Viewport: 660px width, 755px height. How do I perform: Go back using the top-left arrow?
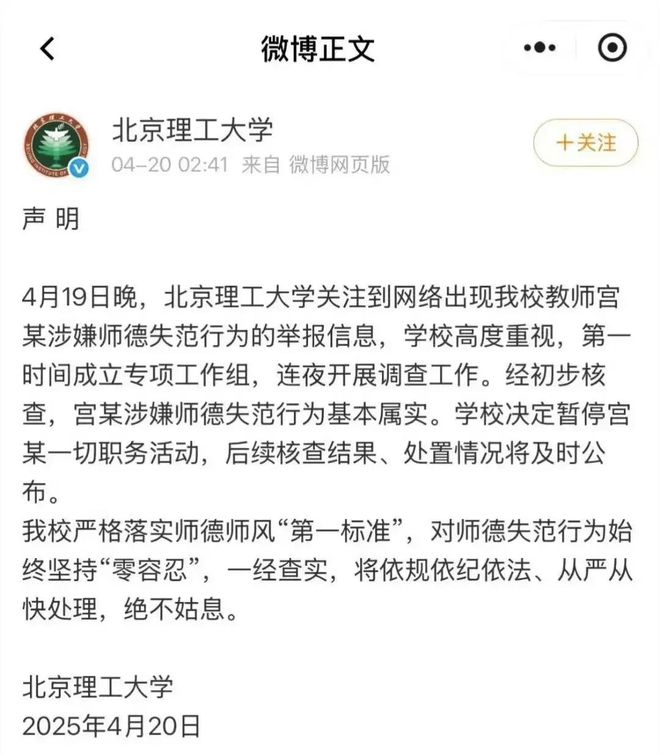tap(47, 48)
